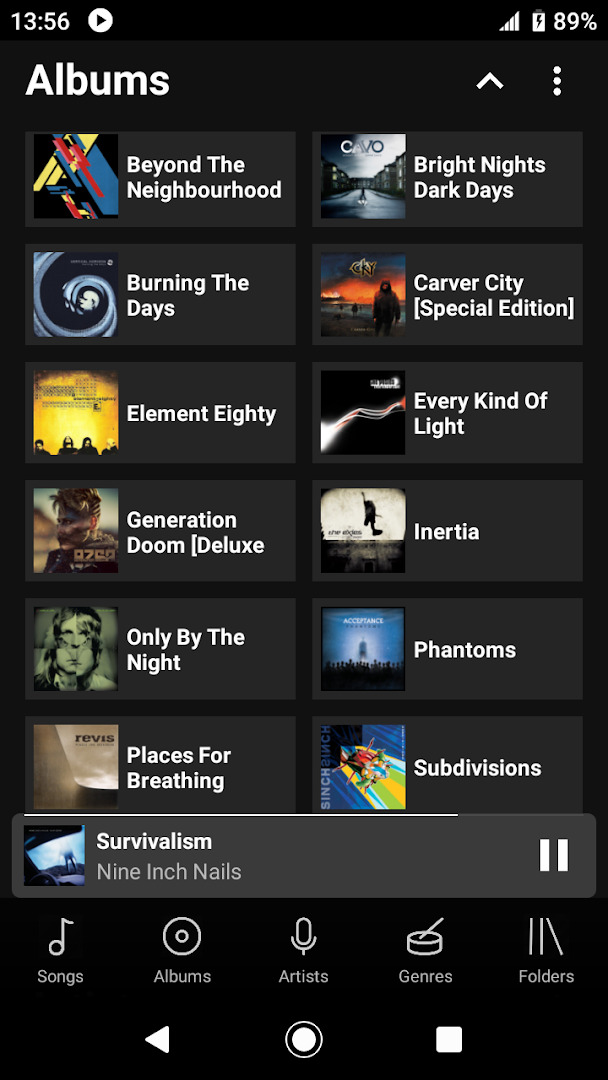Open the Inertia album
The width and height of the screenshot is (608, 1080).
448,531
